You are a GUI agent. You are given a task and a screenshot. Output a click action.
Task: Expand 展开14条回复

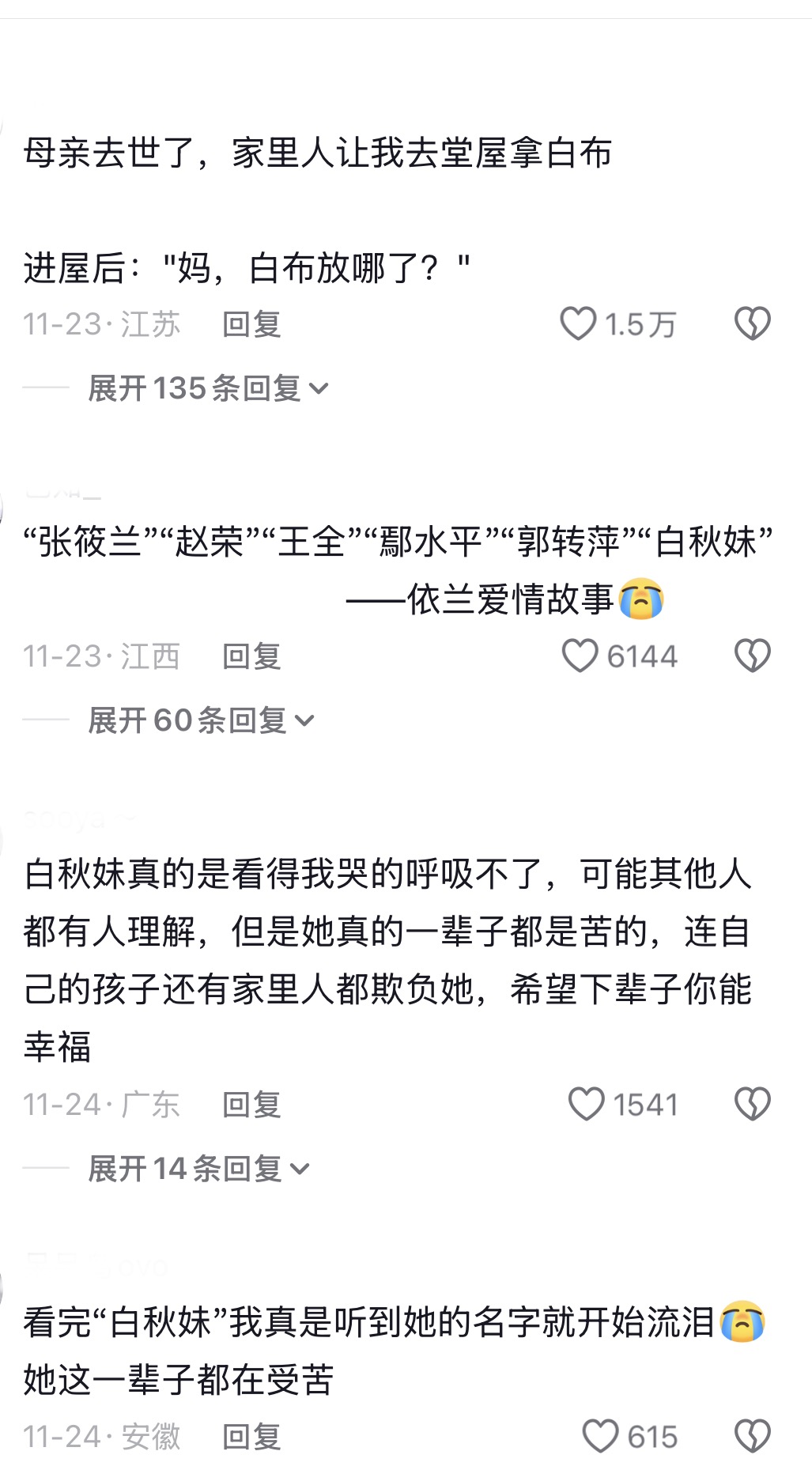pos(198,1169)
